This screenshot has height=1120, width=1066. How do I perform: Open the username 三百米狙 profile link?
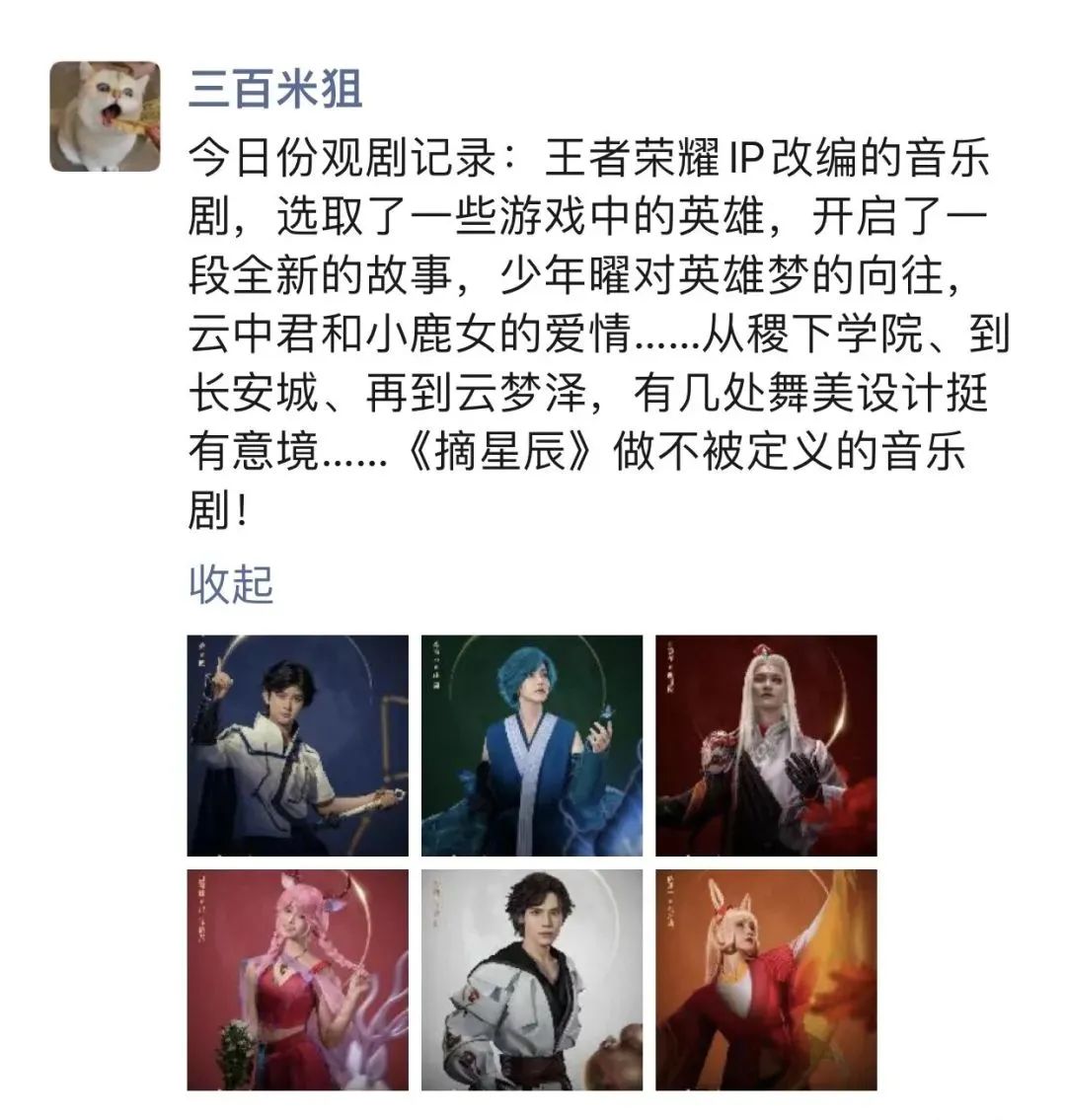coord(275,89)
